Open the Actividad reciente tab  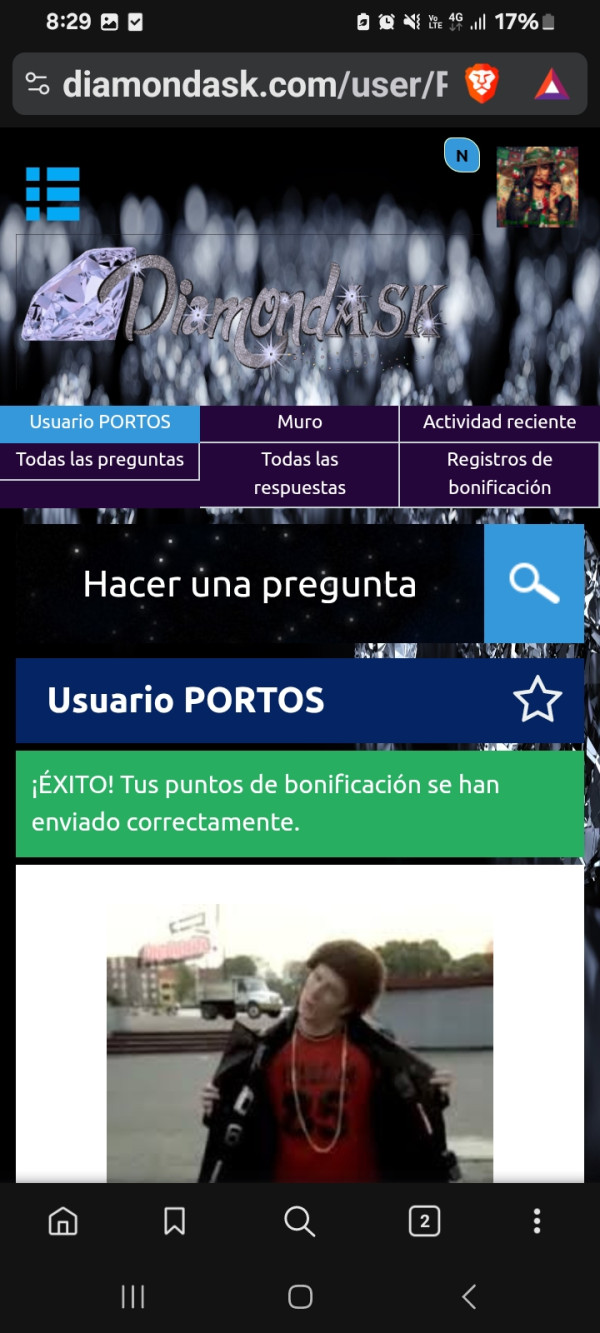[500, 423]
